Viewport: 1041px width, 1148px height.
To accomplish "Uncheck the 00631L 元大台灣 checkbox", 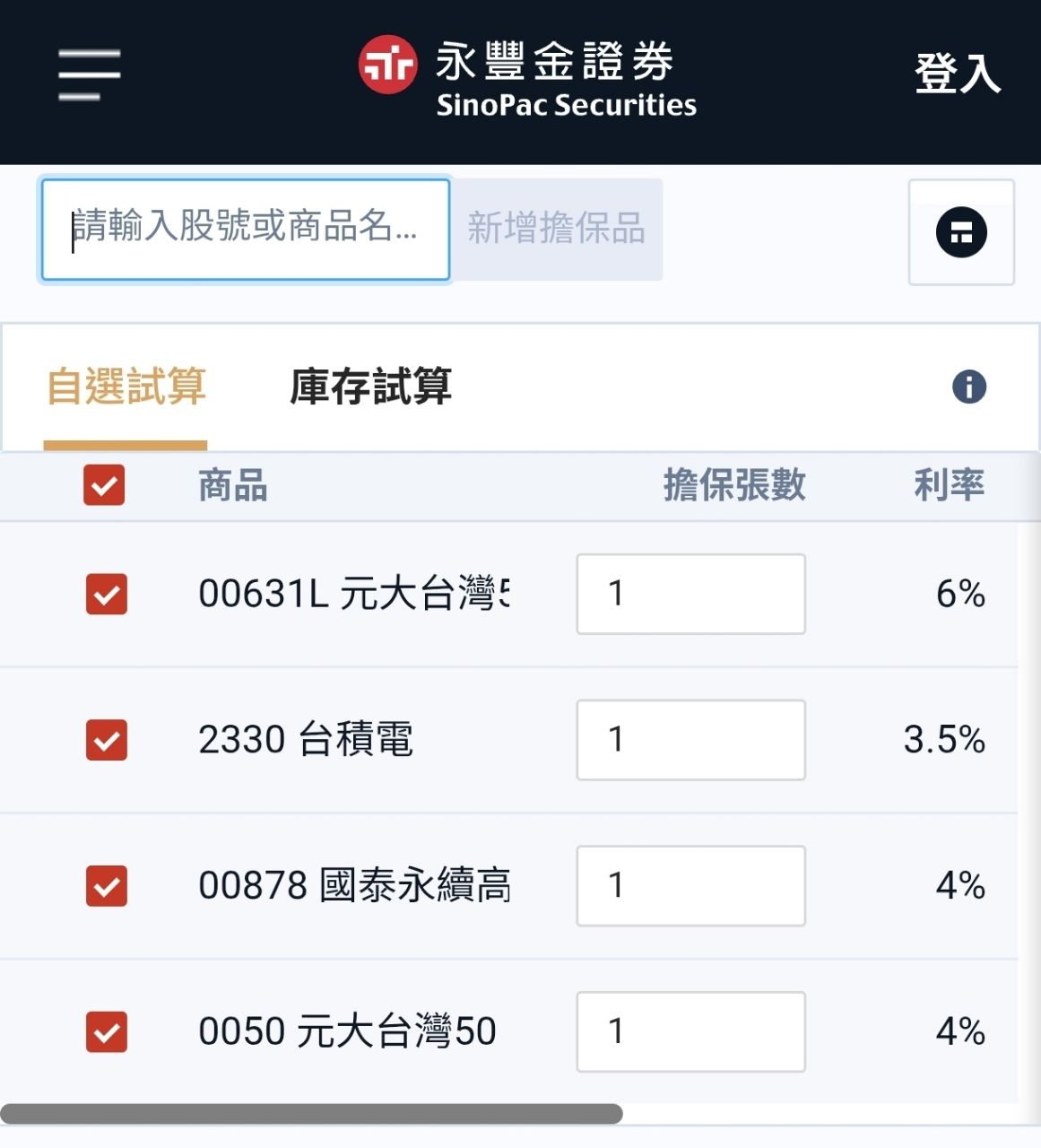I will coord(107,594).
